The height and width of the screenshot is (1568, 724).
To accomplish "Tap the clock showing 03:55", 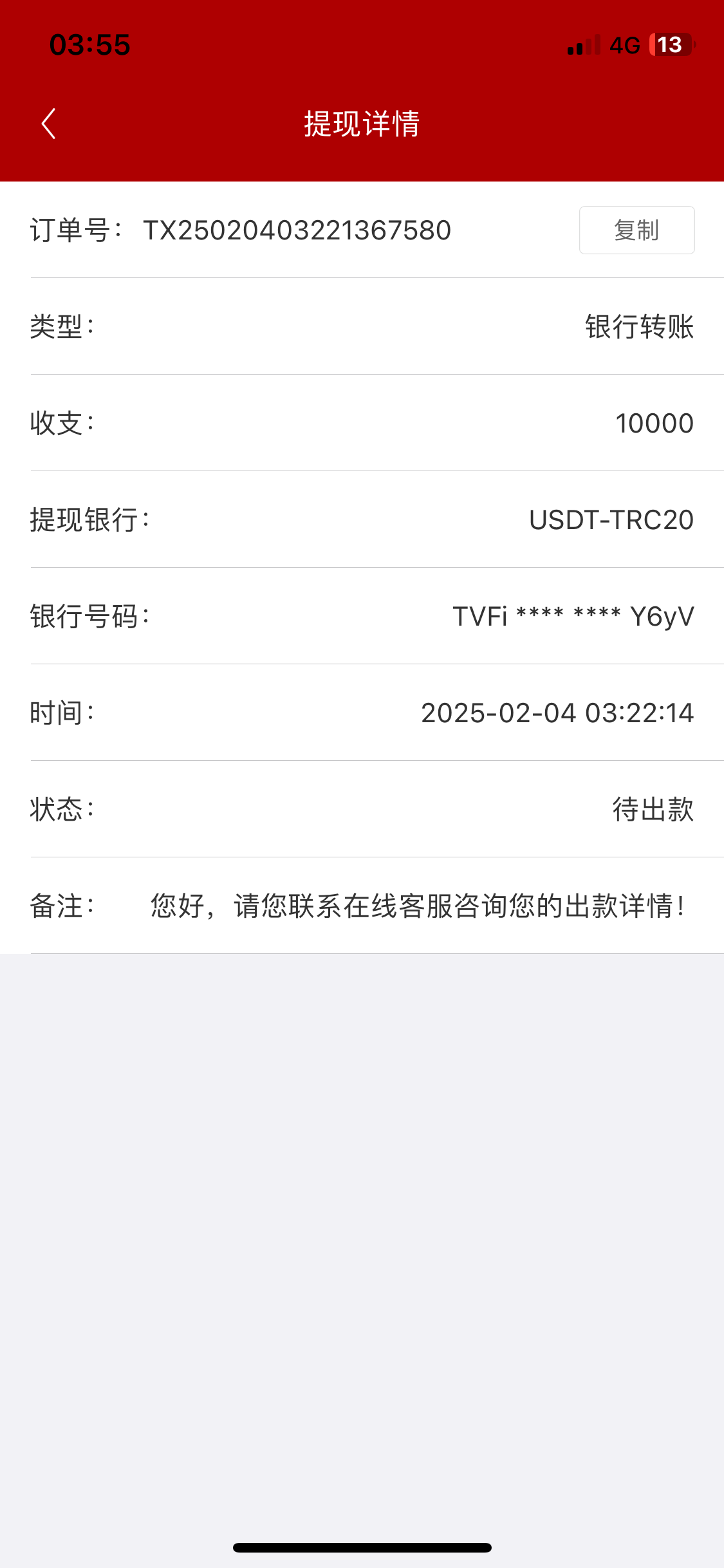I will [x=89, y=44].
